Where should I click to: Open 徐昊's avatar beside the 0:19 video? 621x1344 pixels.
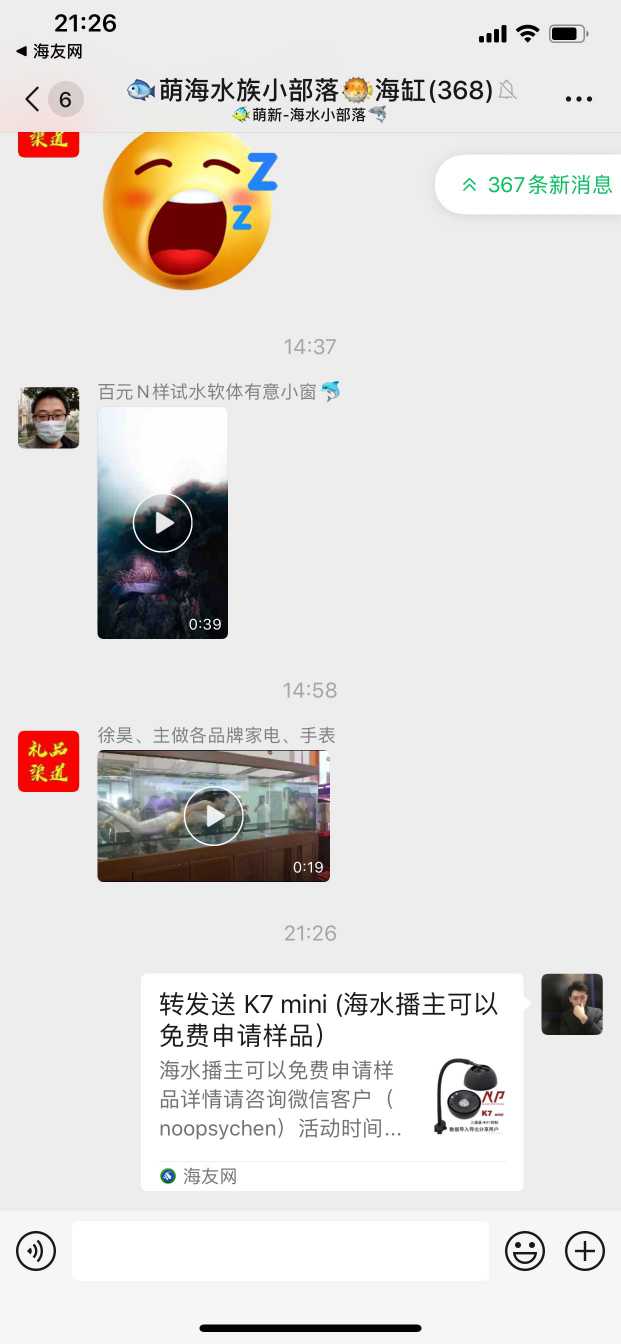coord(48,761)
